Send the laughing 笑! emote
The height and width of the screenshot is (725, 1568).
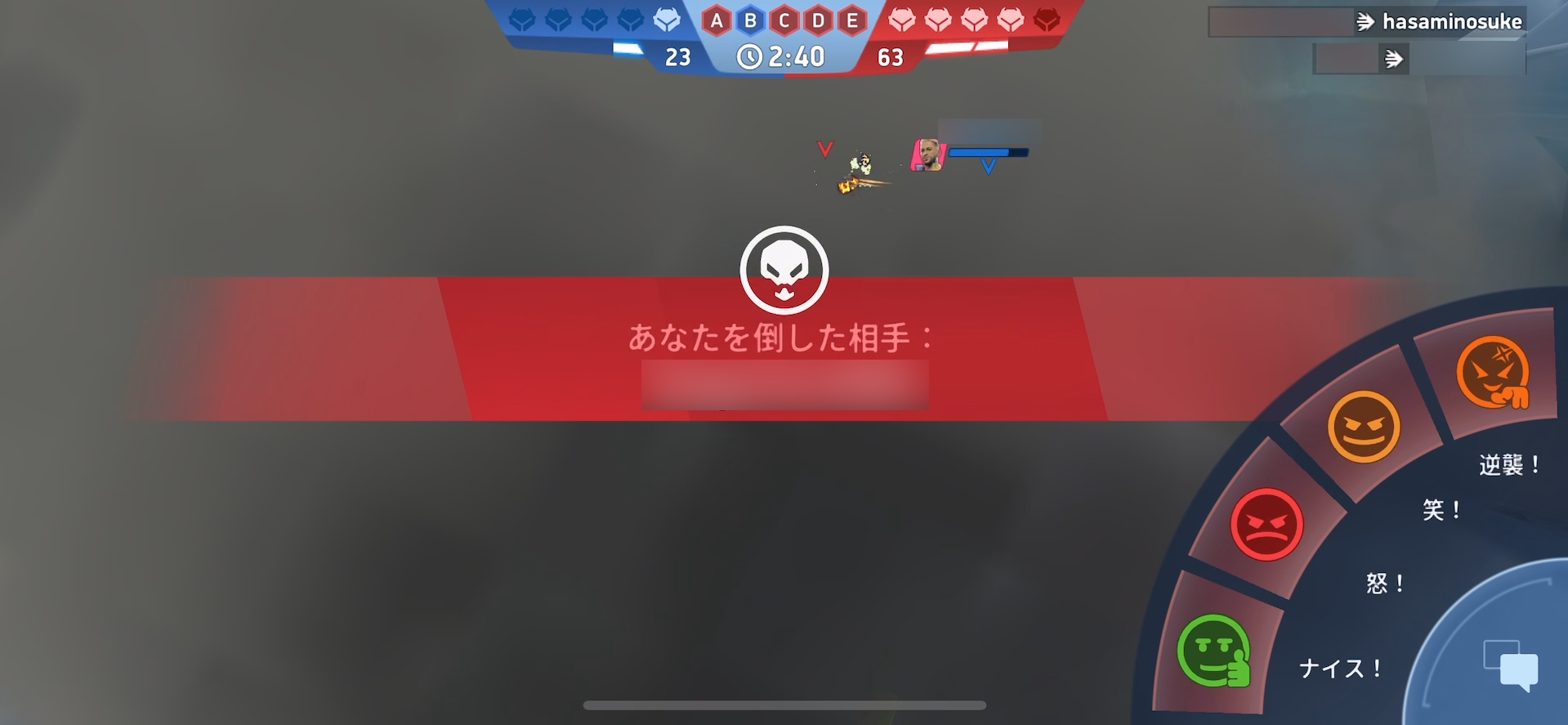click(x=1364, y=427)
